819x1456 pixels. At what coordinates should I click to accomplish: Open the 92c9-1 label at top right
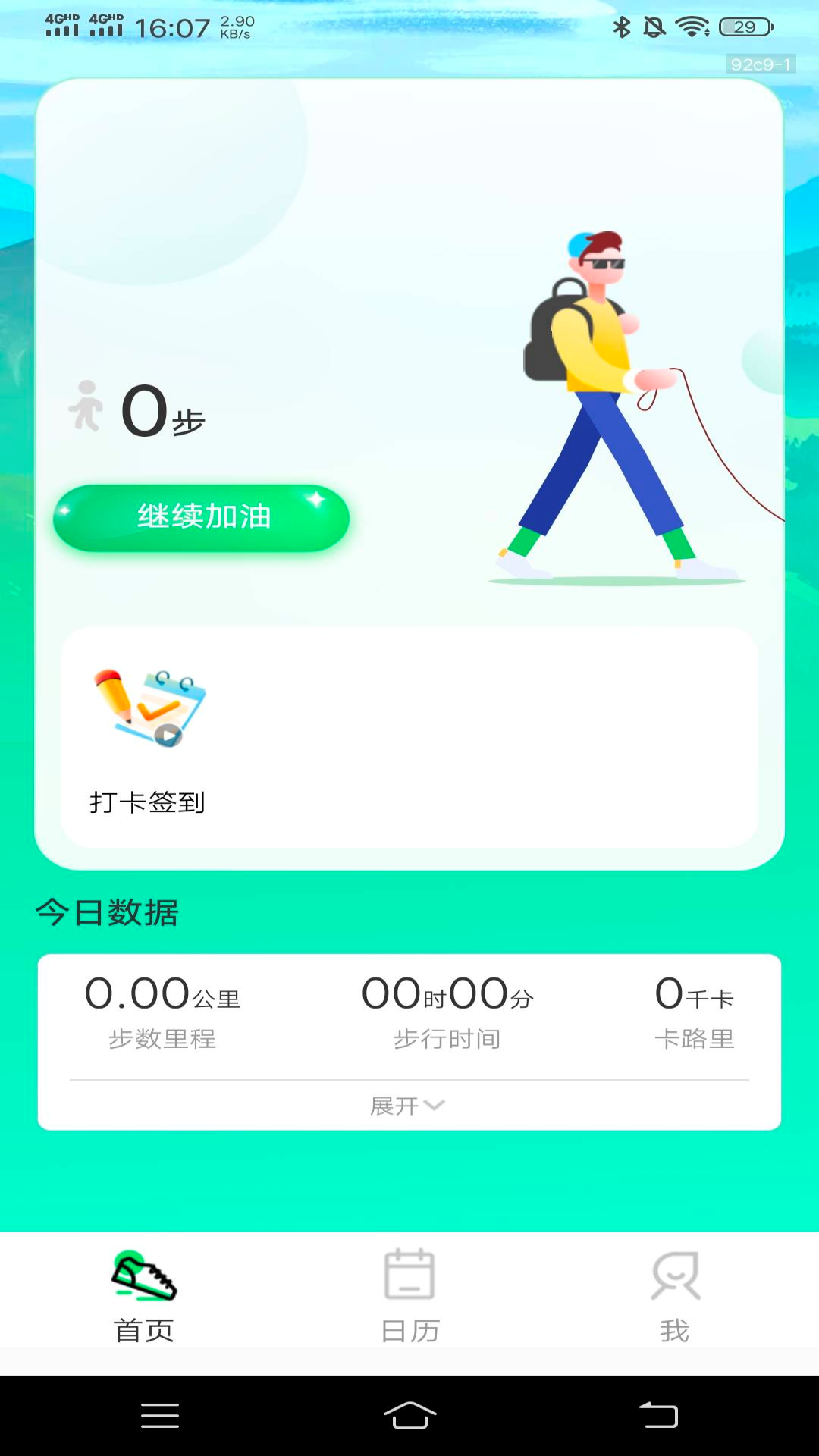(761, 64)
